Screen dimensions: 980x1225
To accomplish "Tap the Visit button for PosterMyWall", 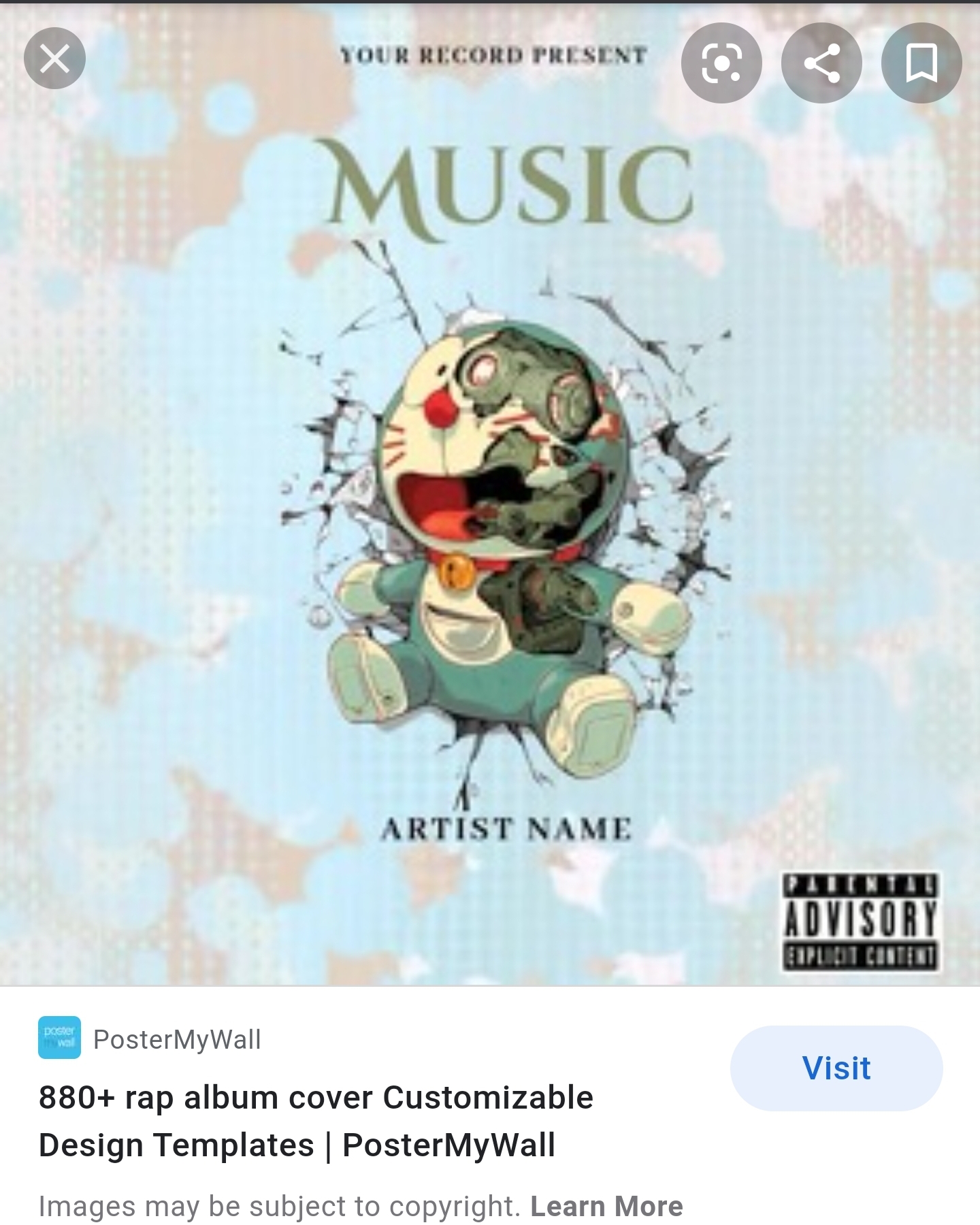I will (836, 1068).
